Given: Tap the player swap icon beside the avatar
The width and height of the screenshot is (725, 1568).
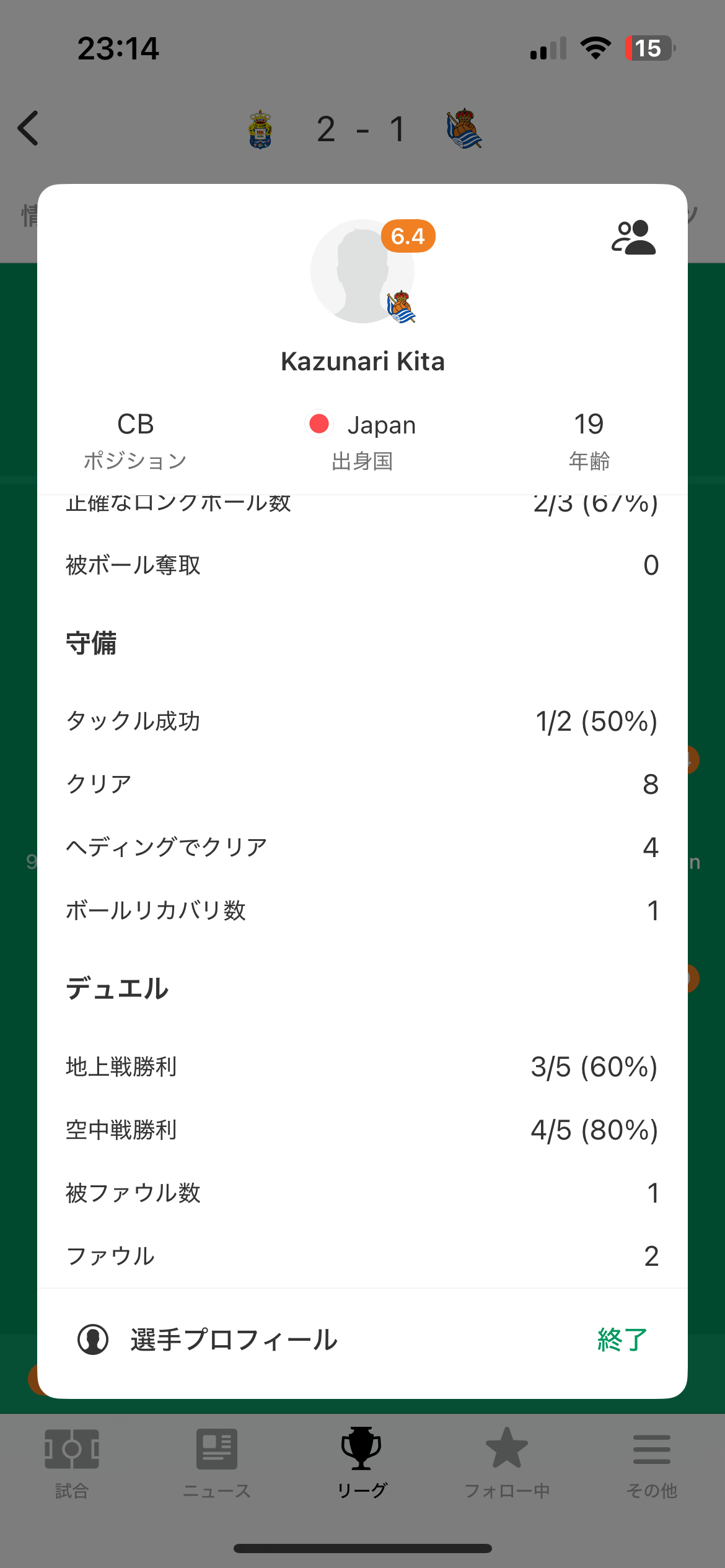Looking at the screenshot, I should (x=633, y=237).
